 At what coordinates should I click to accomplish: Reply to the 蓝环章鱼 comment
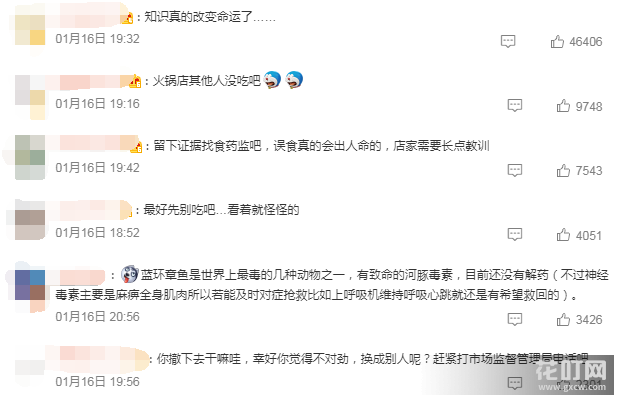pyautogui.click(x=514, y=320)
